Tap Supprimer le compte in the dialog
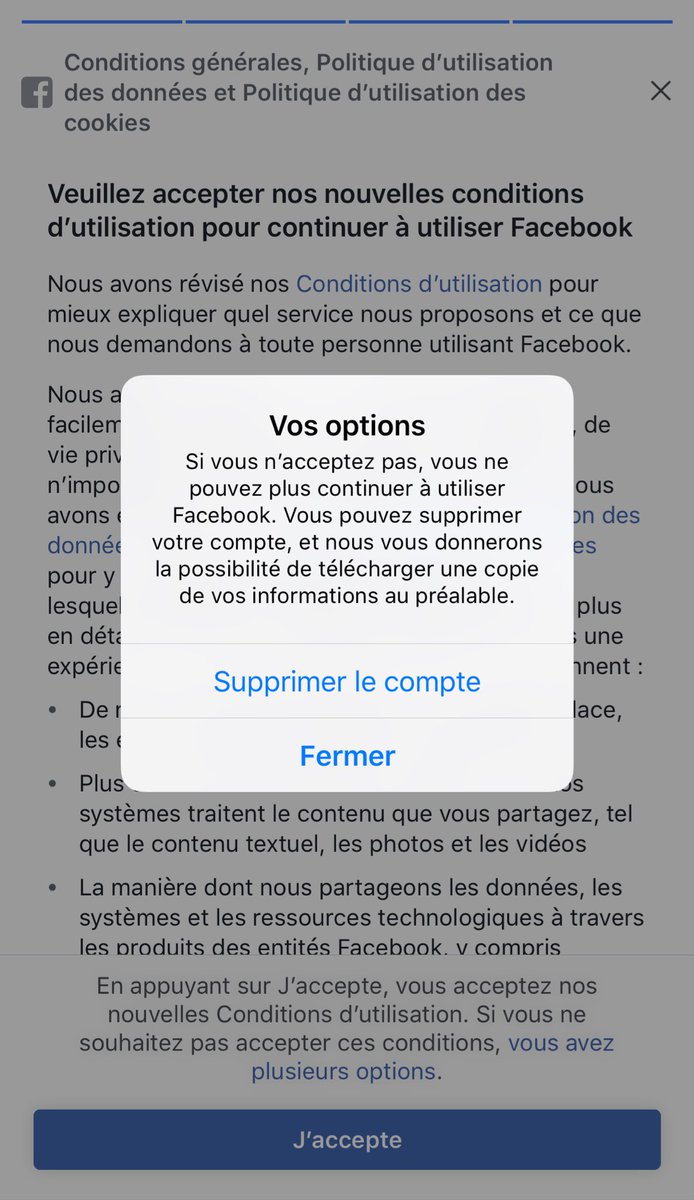Image resolution: width=694 pixels, height=1200 pixels. [347, 682]
